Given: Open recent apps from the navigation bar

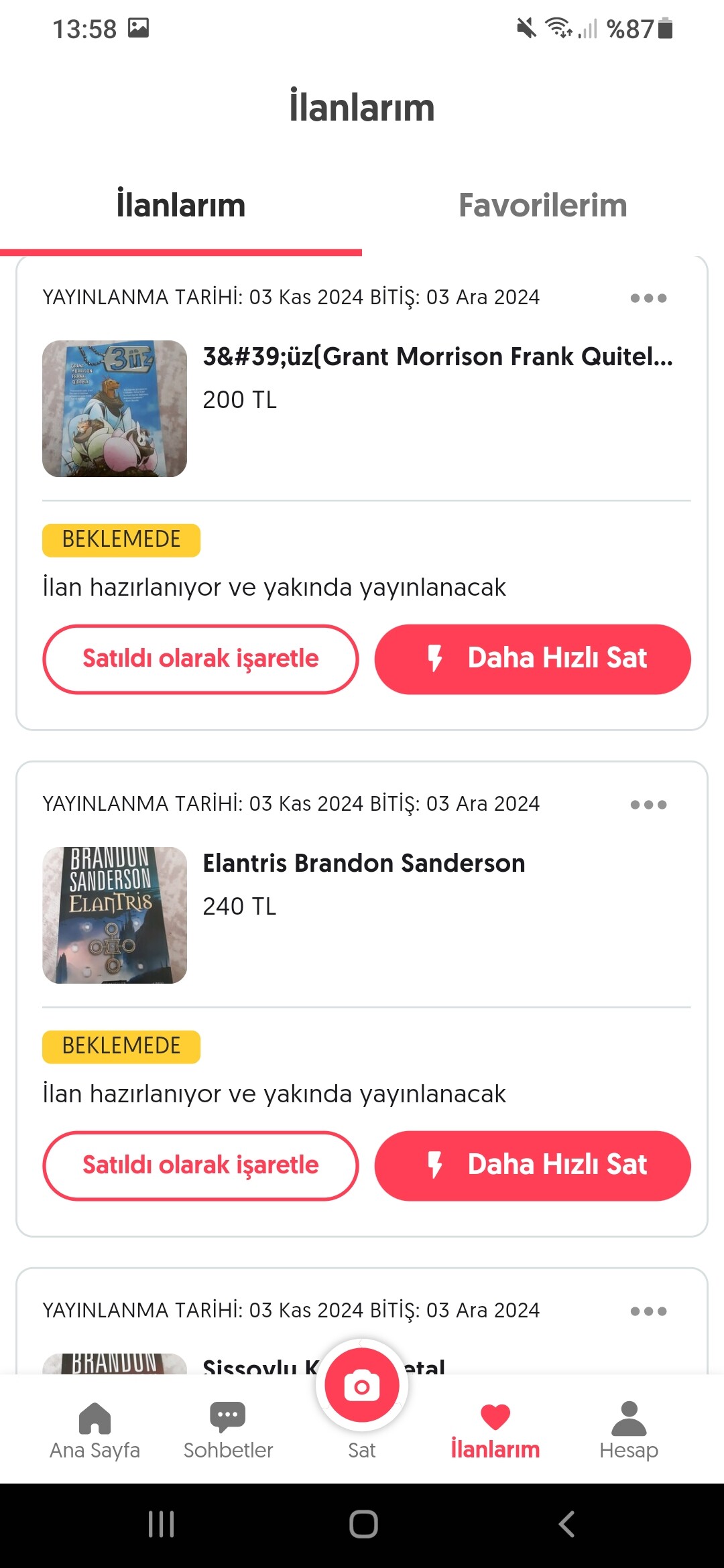Looking at the screenshot, I should click(161, 1524).
